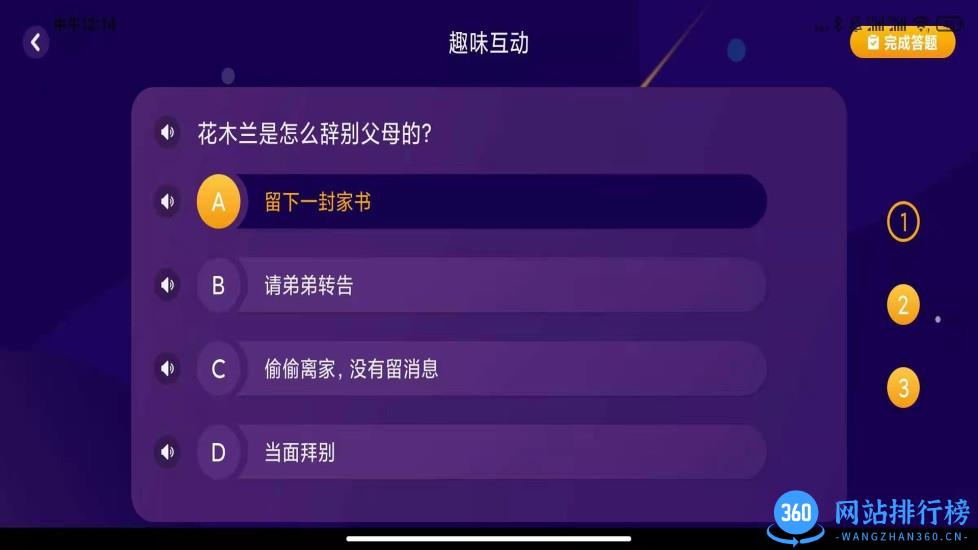The image size is (978, 550).
Task: Switch to question 2
Action: tap(903, 305)
